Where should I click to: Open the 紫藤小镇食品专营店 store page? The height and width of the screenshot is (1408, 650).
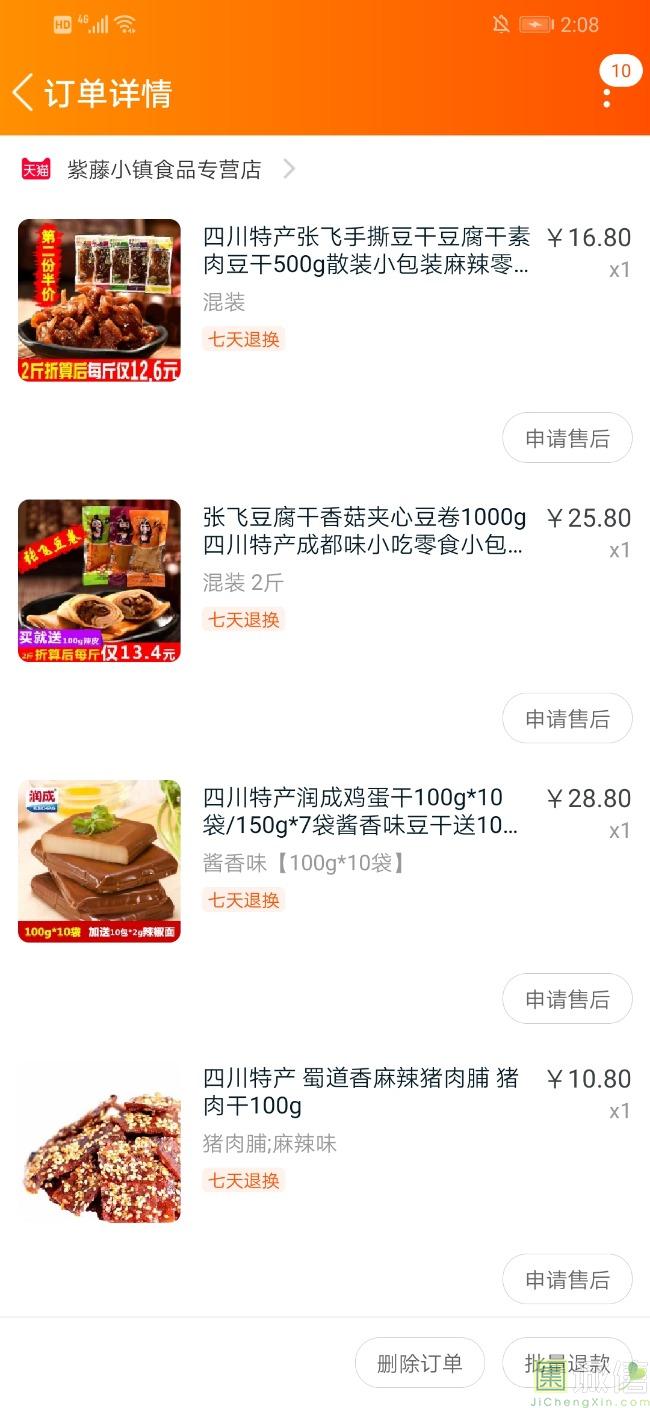pyautogui.click(x=164, y=170)
